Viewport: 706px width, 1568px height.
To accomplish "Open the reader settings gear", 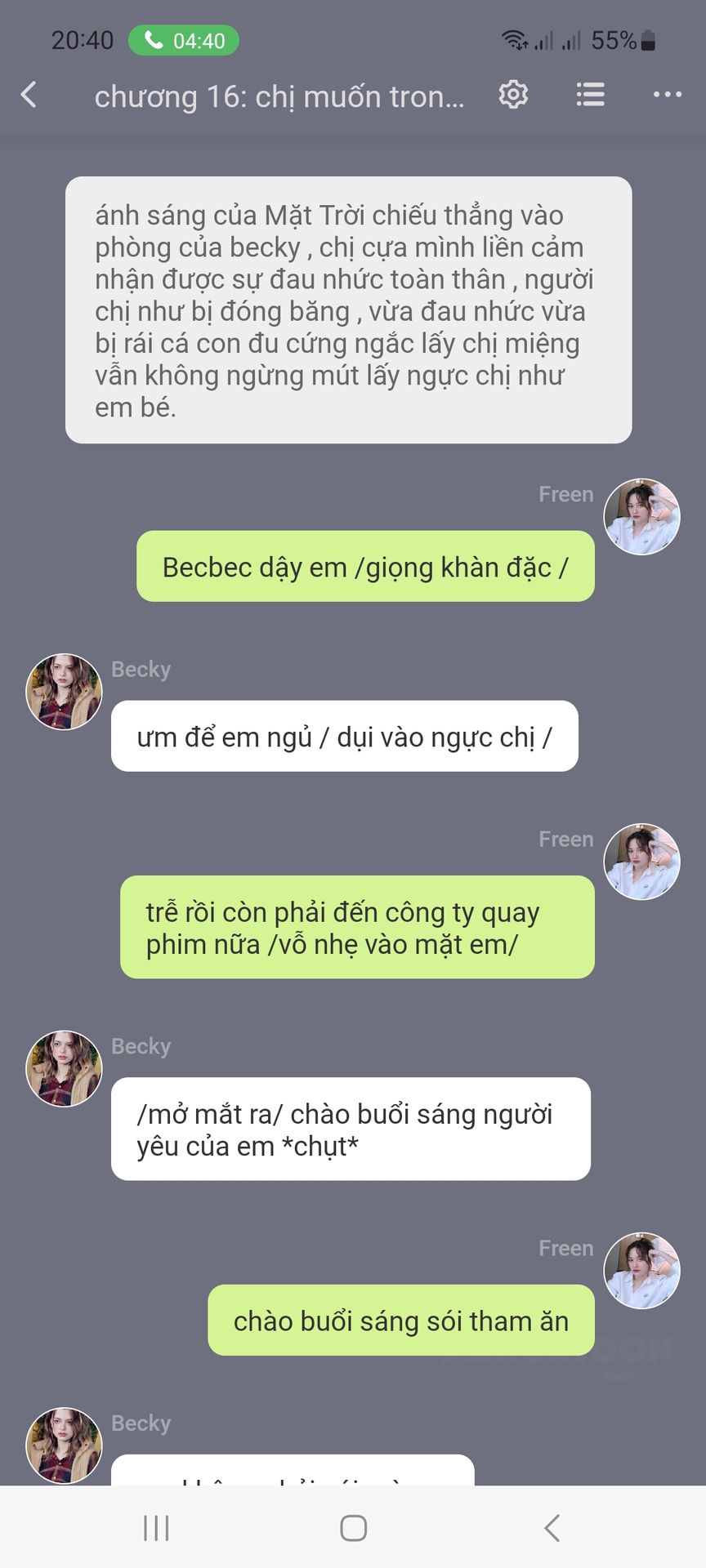I will pos(513,95).
